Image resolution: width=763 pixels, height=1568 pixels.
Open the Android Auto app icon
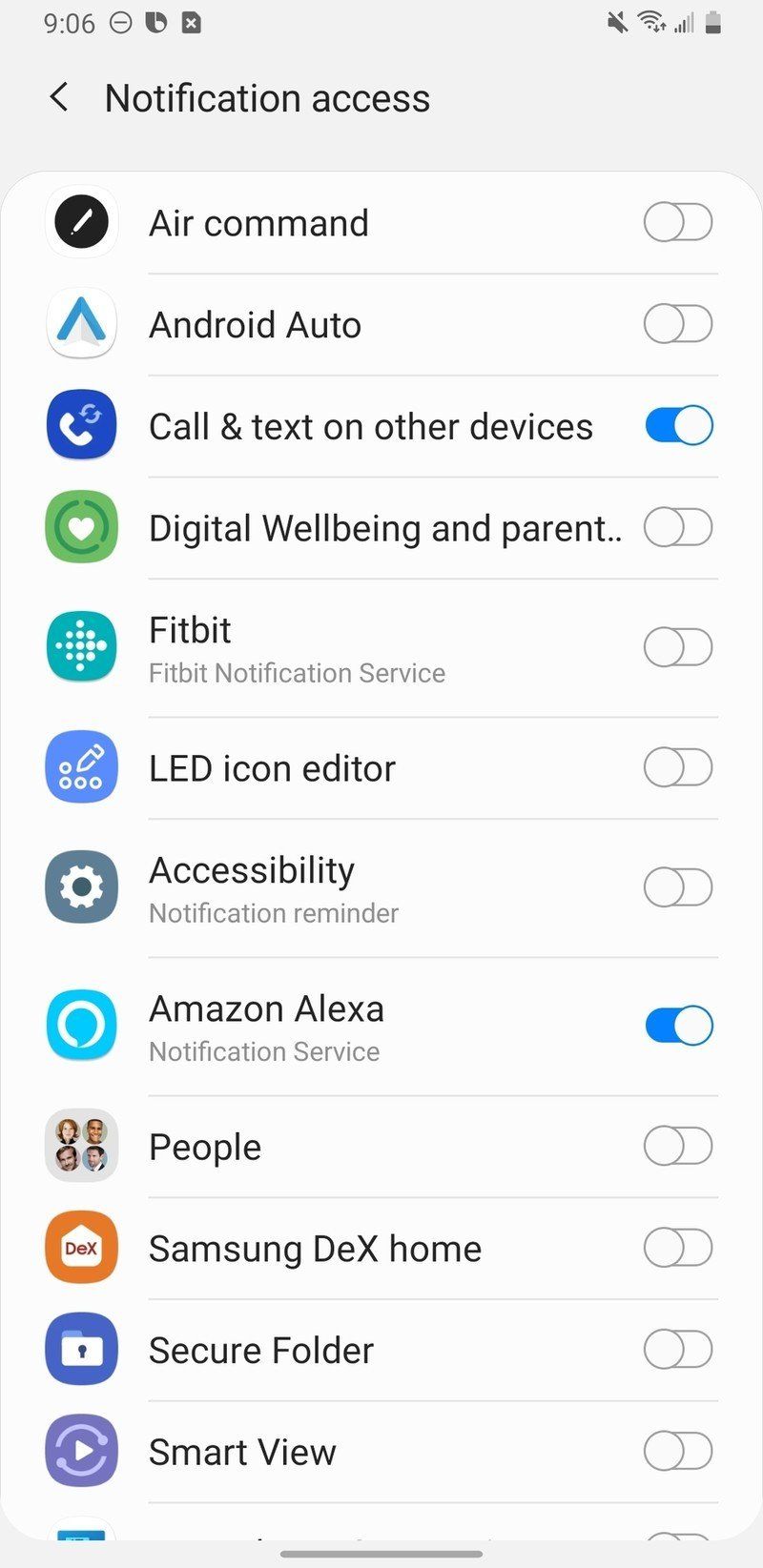click(81, 323)
